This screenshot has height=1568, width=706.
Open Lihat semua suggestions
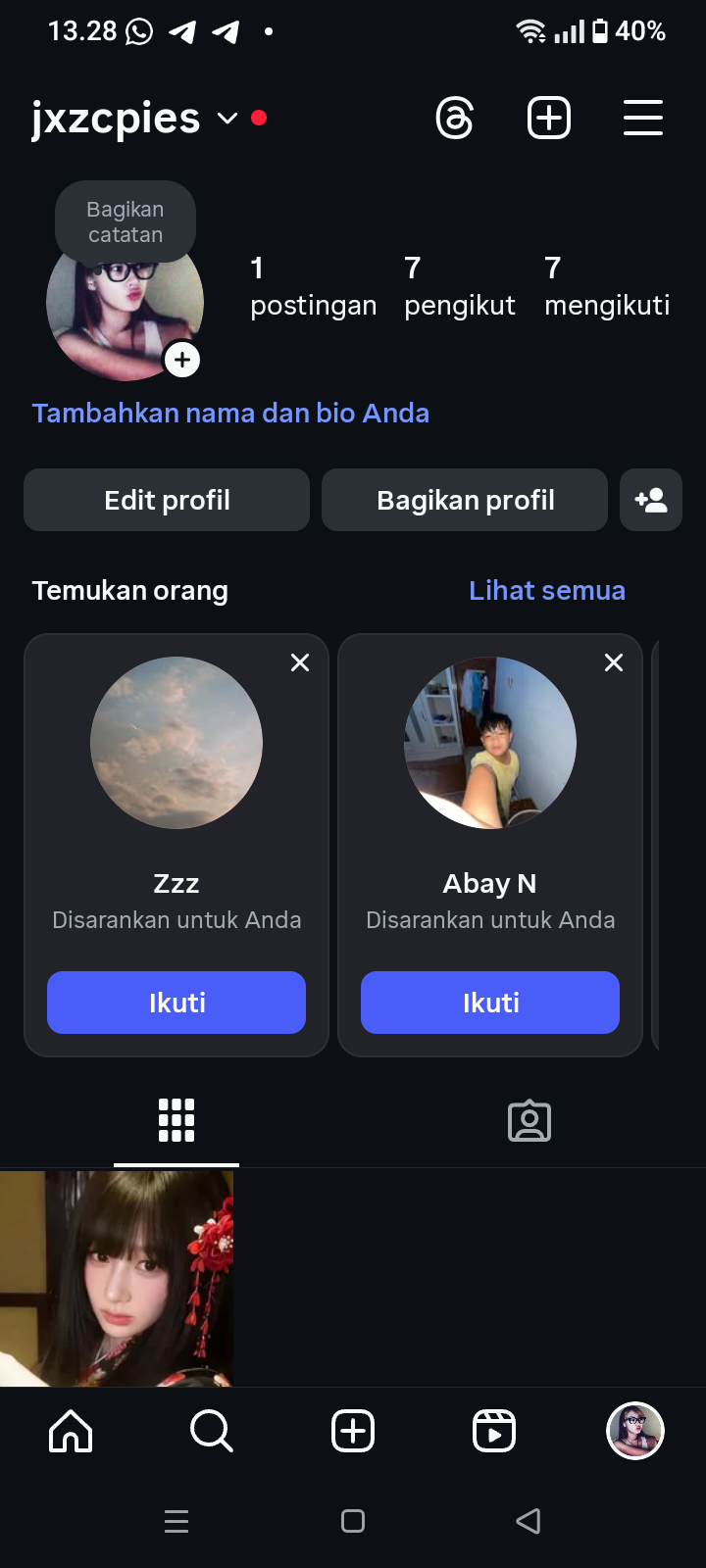546,590
